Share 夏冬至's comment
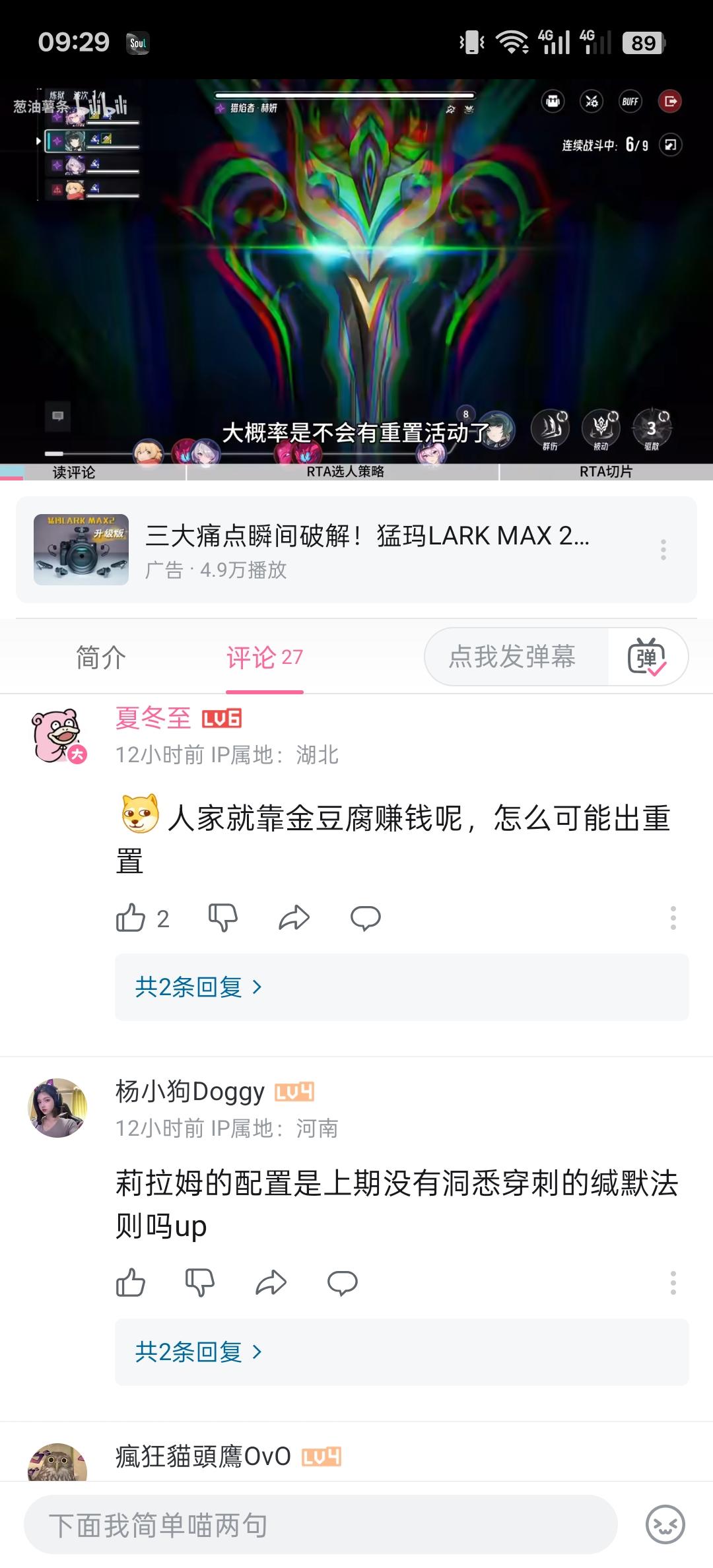The image size is (713, 1568). 294,918
